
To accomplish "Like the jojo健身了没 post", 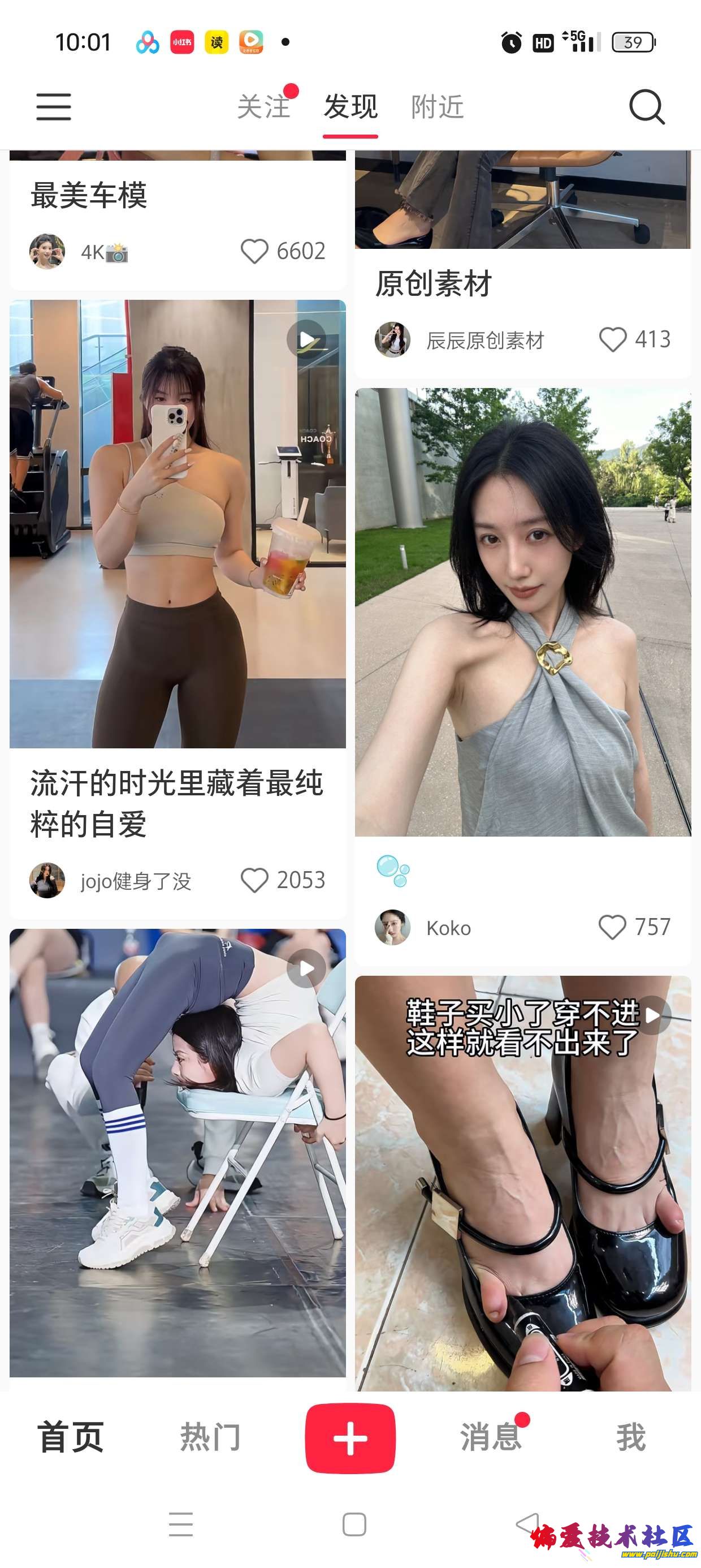I will click(x=254, y=880).
